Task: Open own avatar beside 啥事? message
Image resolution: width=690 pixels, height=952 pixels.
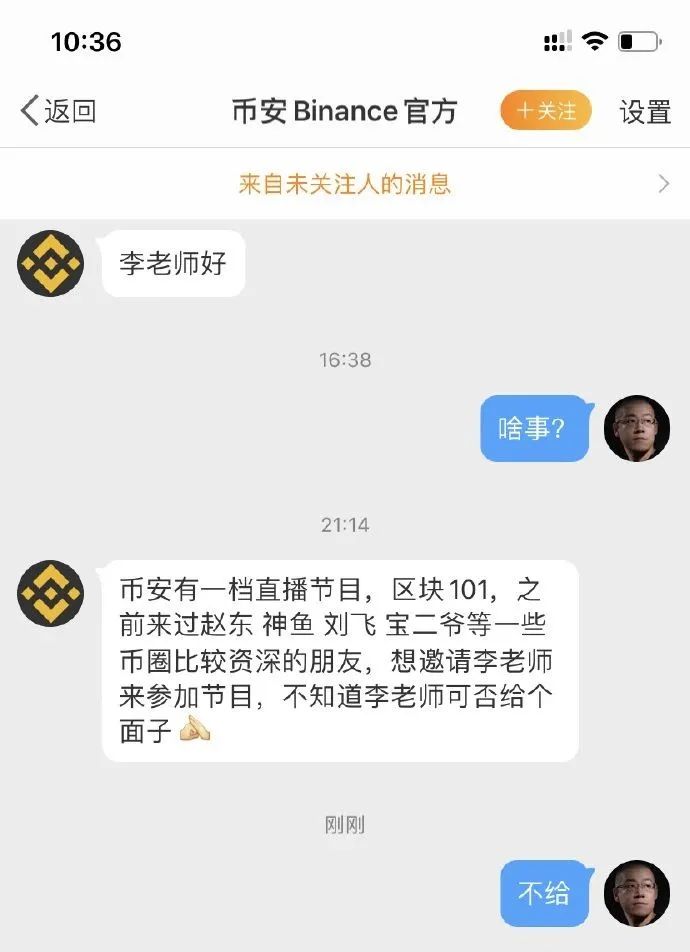Action: pyautogui.click(x=636, y=428)
